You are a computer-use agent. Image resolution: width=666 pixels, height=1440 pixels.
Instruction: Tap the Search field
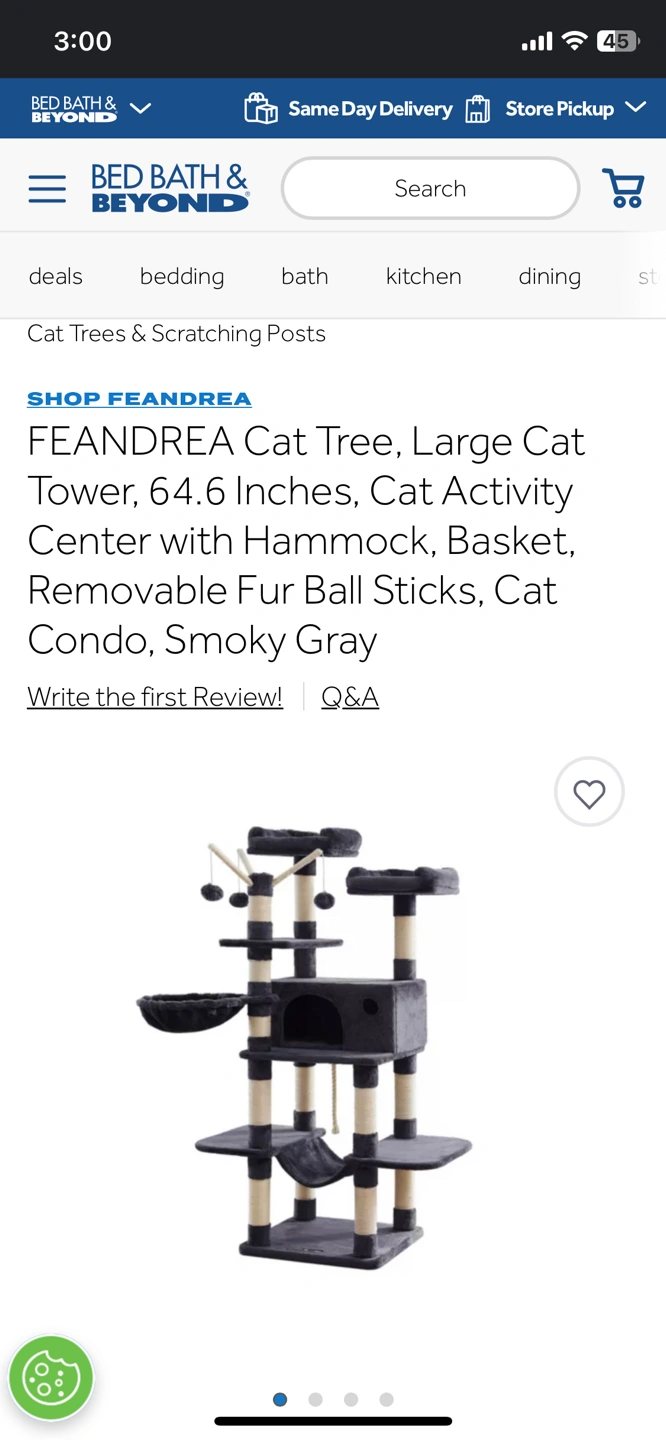(430, 188)
